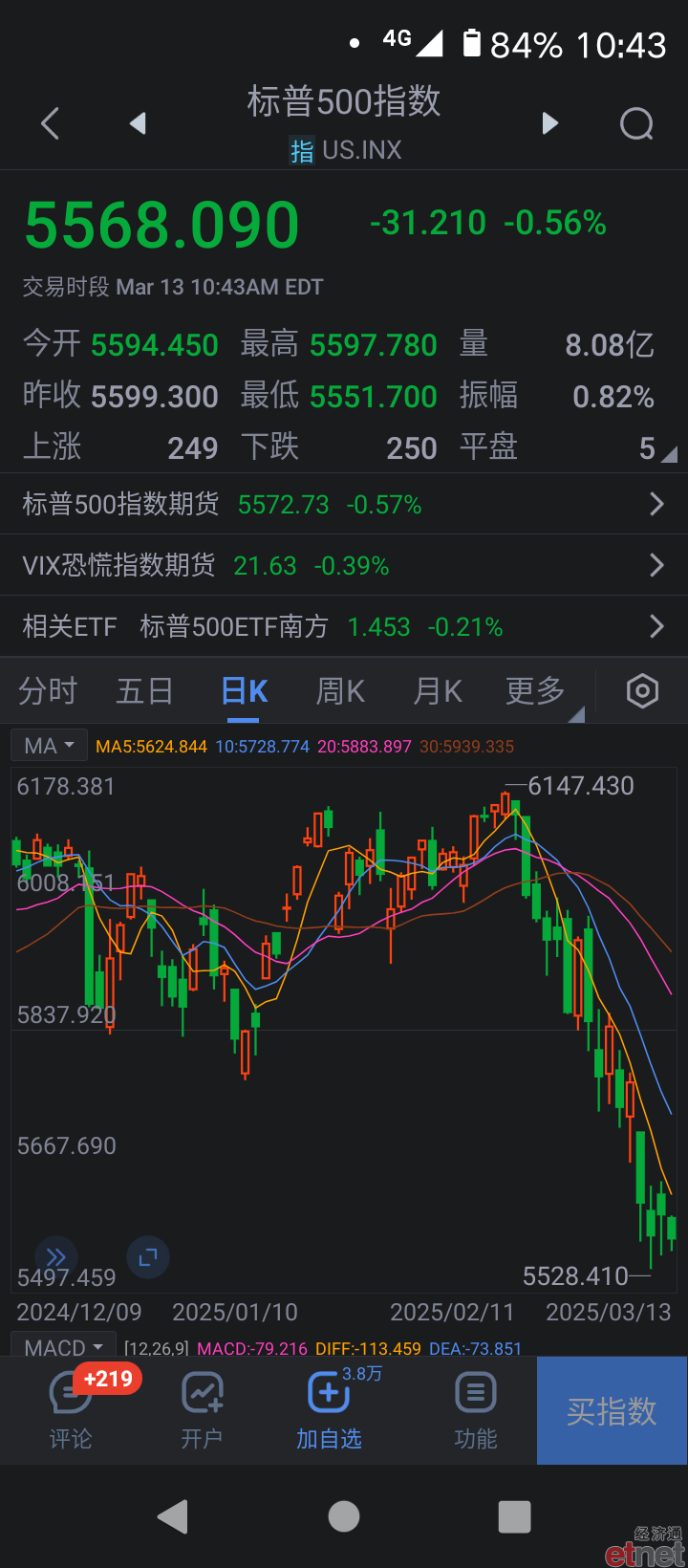Go back using the top-left arrow

click(51, 123)
